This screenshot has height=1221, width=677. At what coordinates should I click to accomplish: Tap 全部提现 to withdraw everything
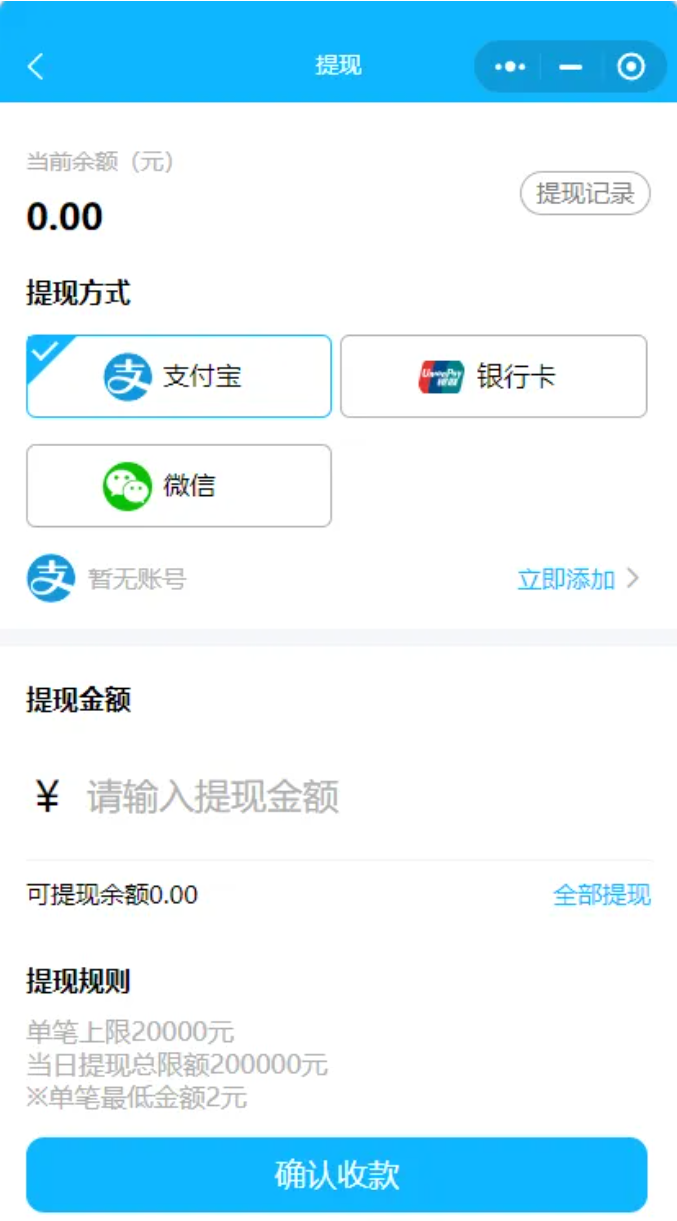tap(601, 894)
